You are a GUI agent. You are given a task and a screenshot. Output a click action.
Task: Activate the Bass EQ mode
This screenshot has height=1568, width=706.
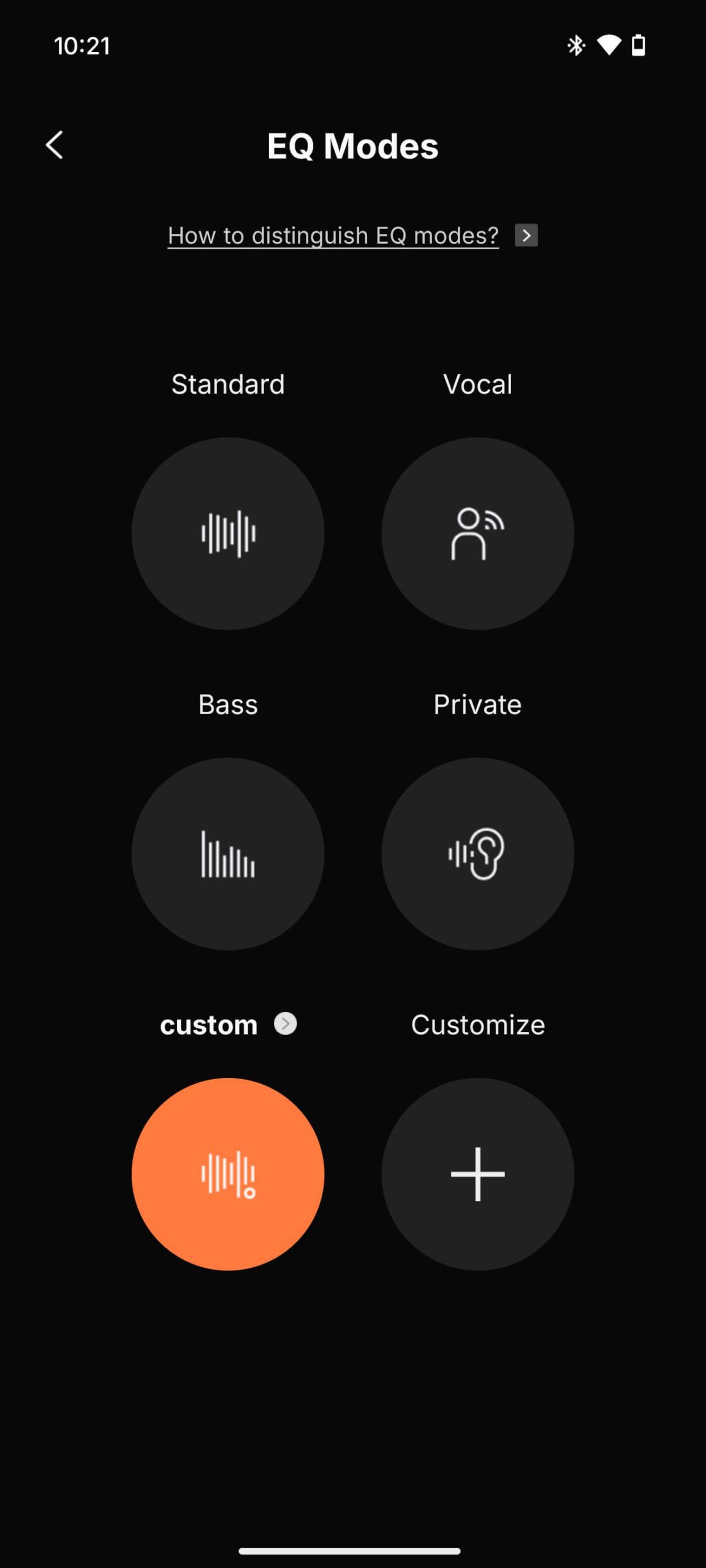tap(228, 854)
